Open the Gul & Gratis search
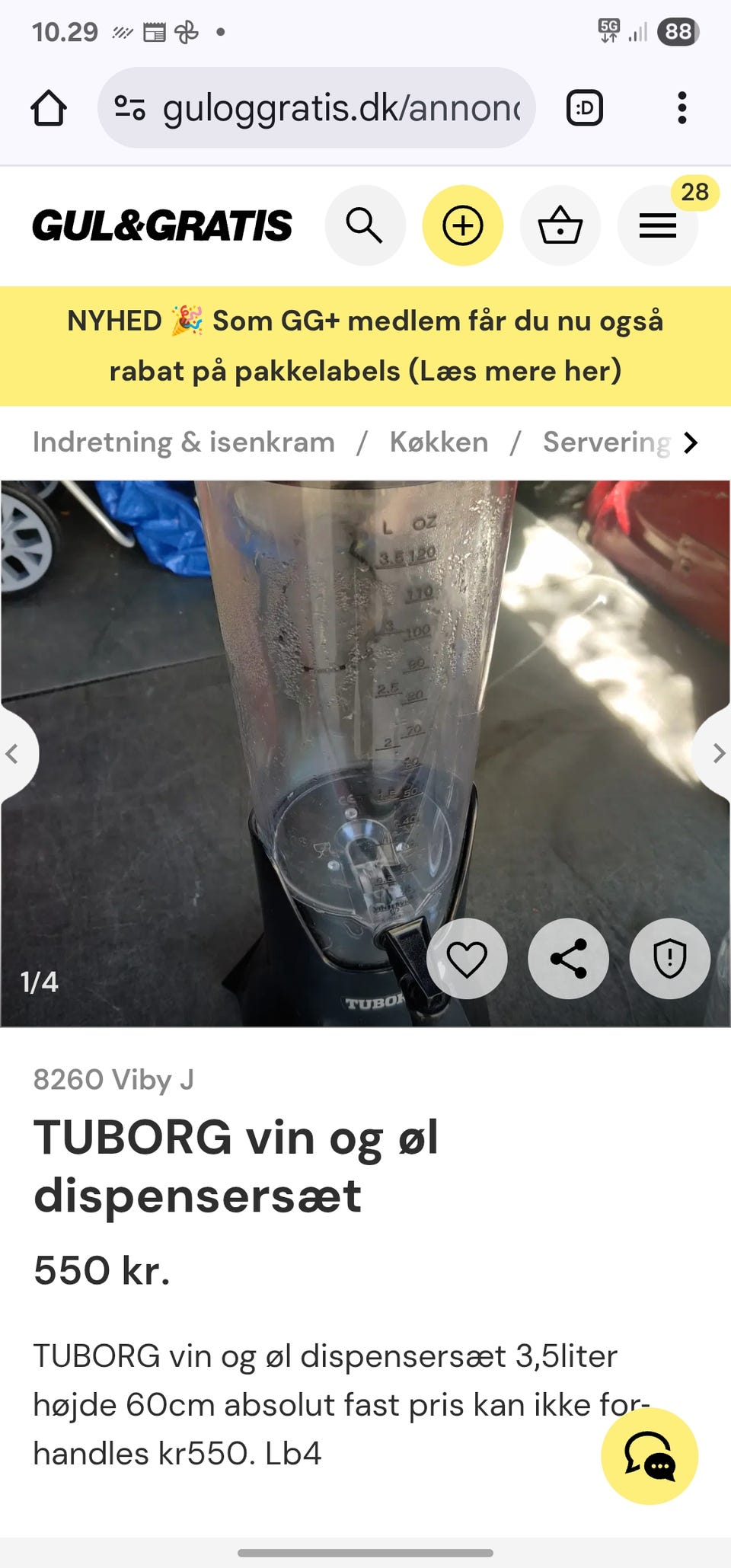This screenshot has width=731, height=1568. click(365, 225)
